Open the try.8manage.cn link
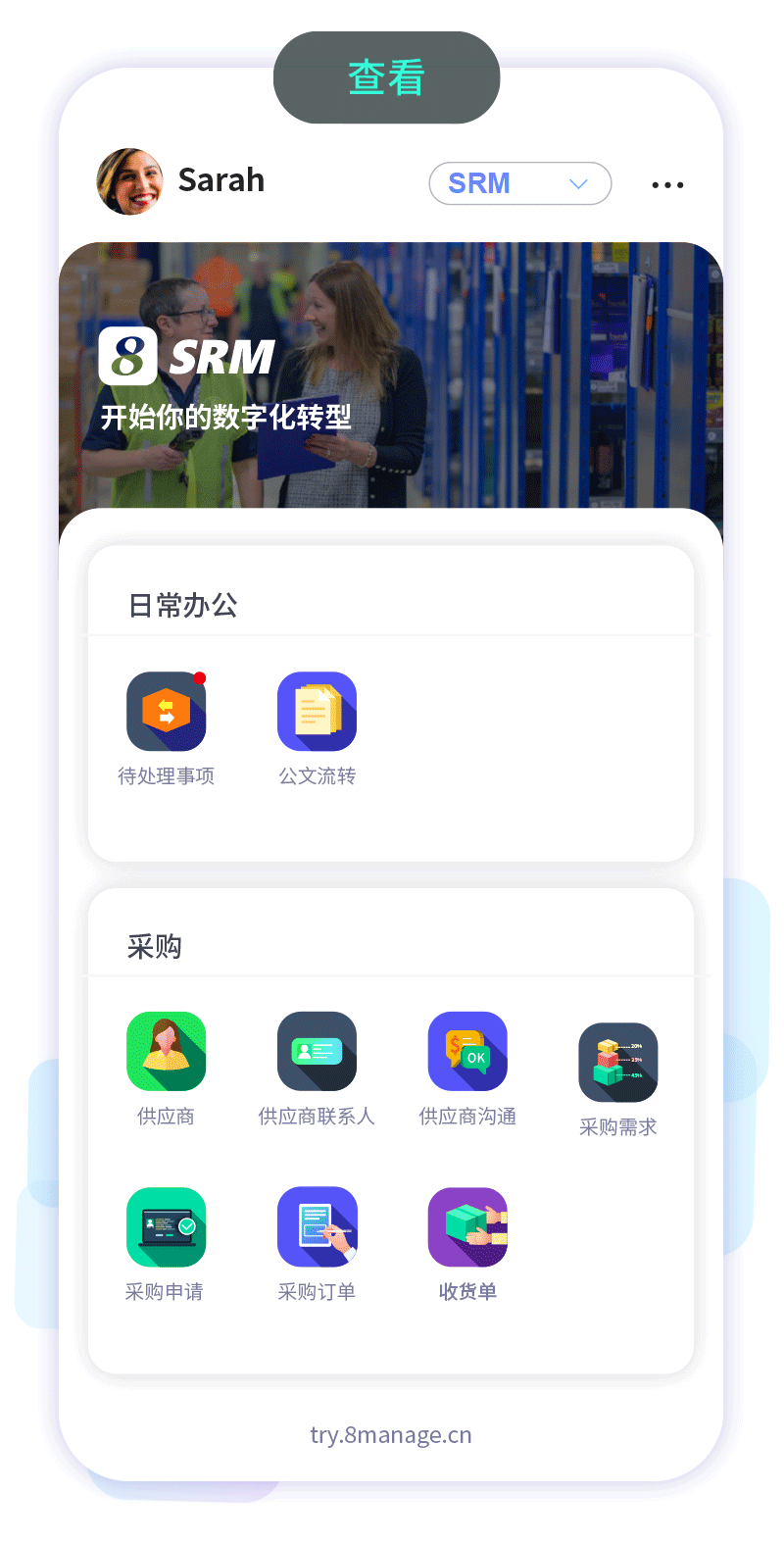 pos(391,1434)
